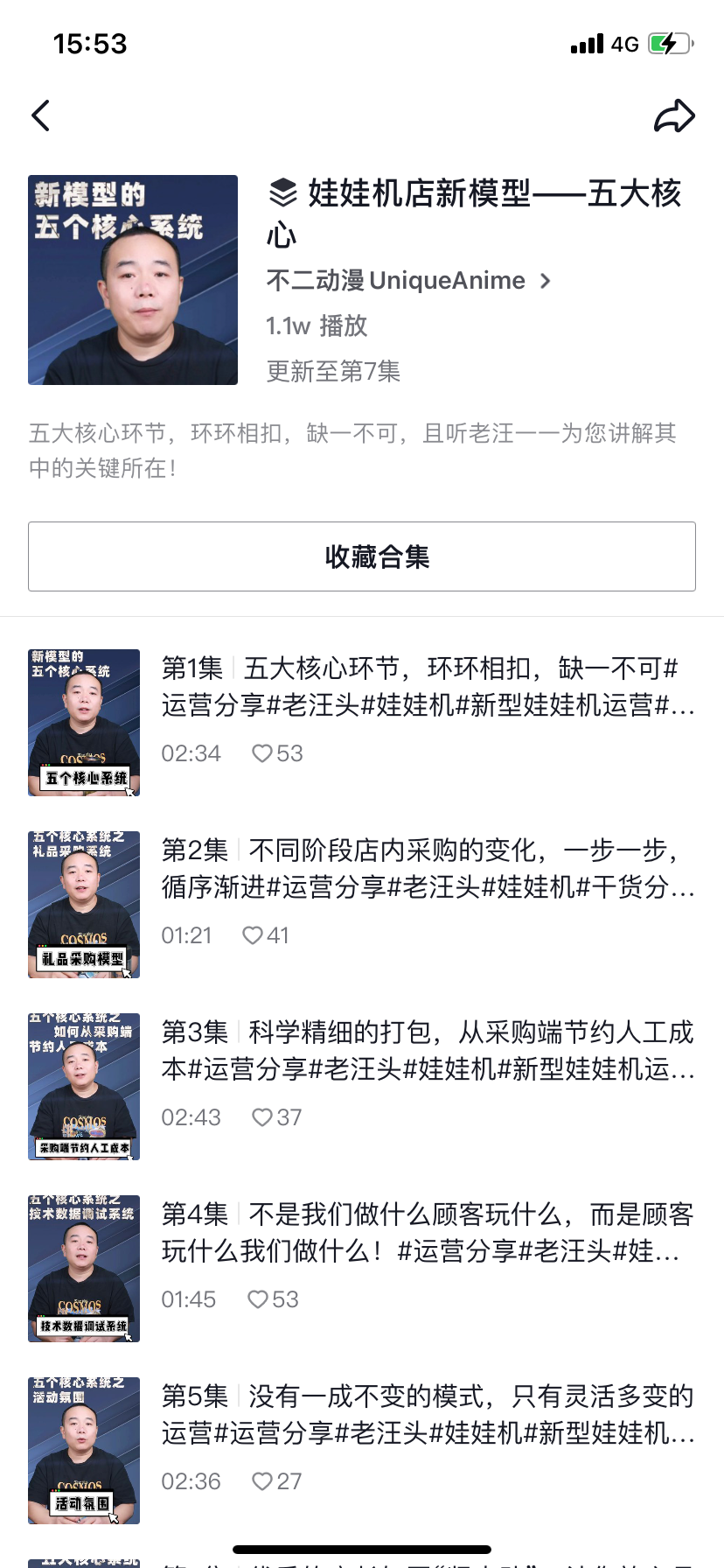
Task: Tap the 收藏合集 button
Action: tap(362, 556)
